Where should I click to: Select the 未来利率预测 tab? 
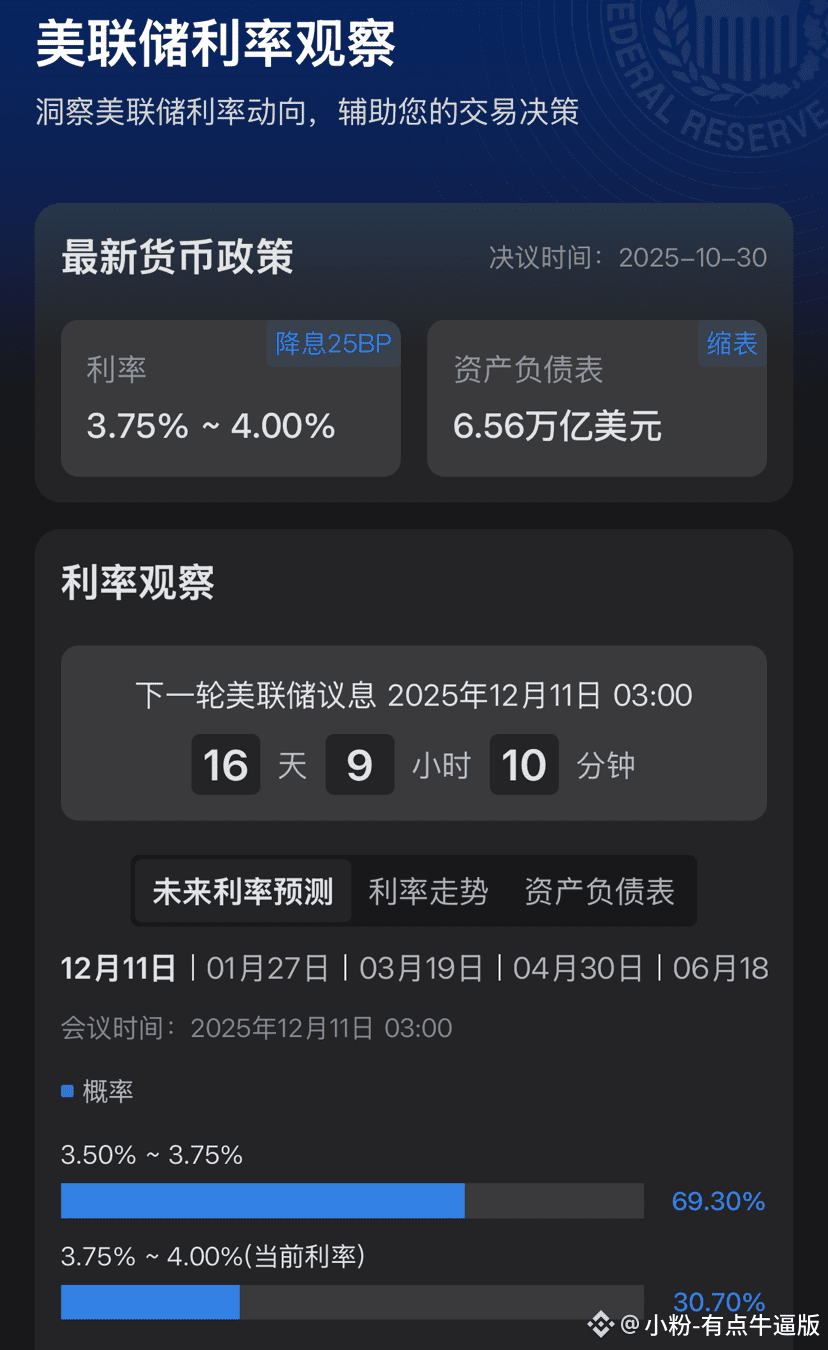[241, 890]
